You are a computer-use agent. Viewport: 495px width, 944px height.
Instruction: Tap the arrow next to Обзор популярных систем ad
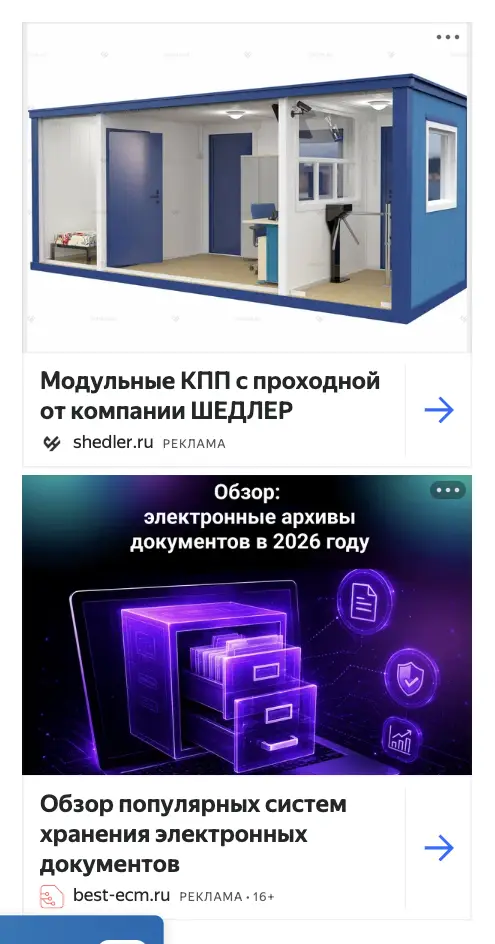[x=439, y=848]
